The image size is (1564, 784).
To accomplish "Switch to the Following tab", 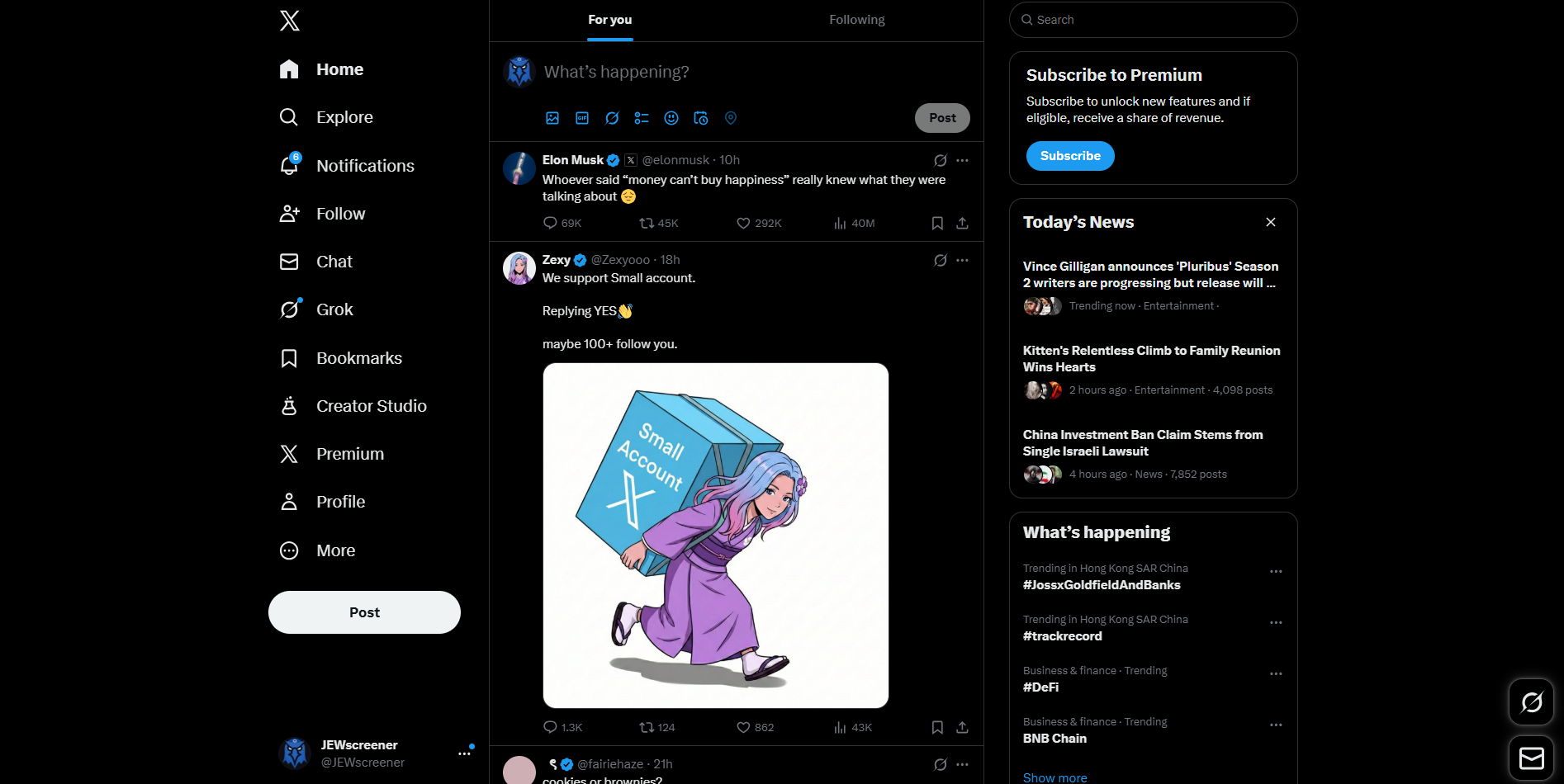I will coord(856,20).
